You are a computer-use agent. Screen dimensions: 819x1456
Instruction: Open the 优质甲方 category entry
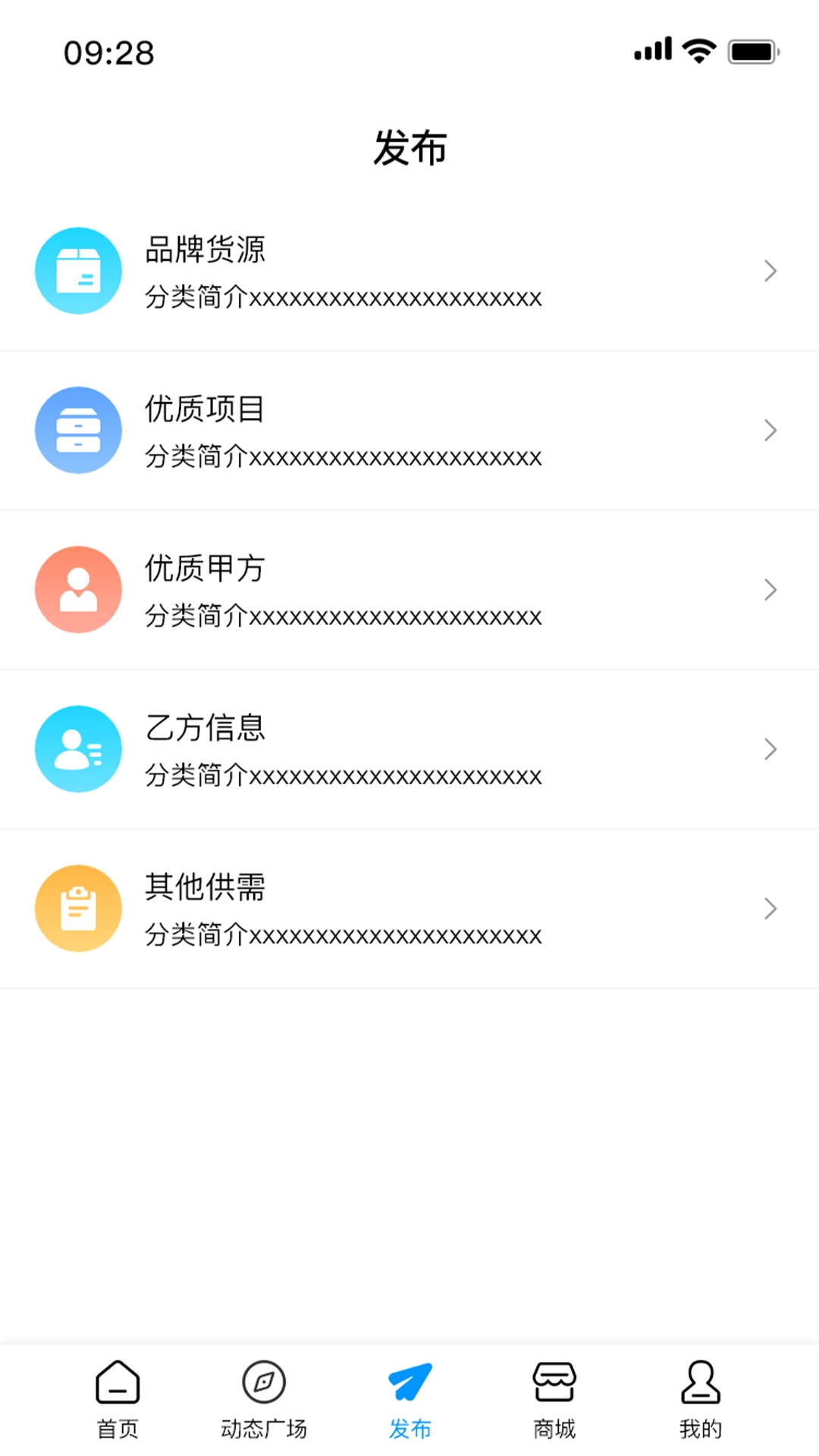(x=409, y=589)
